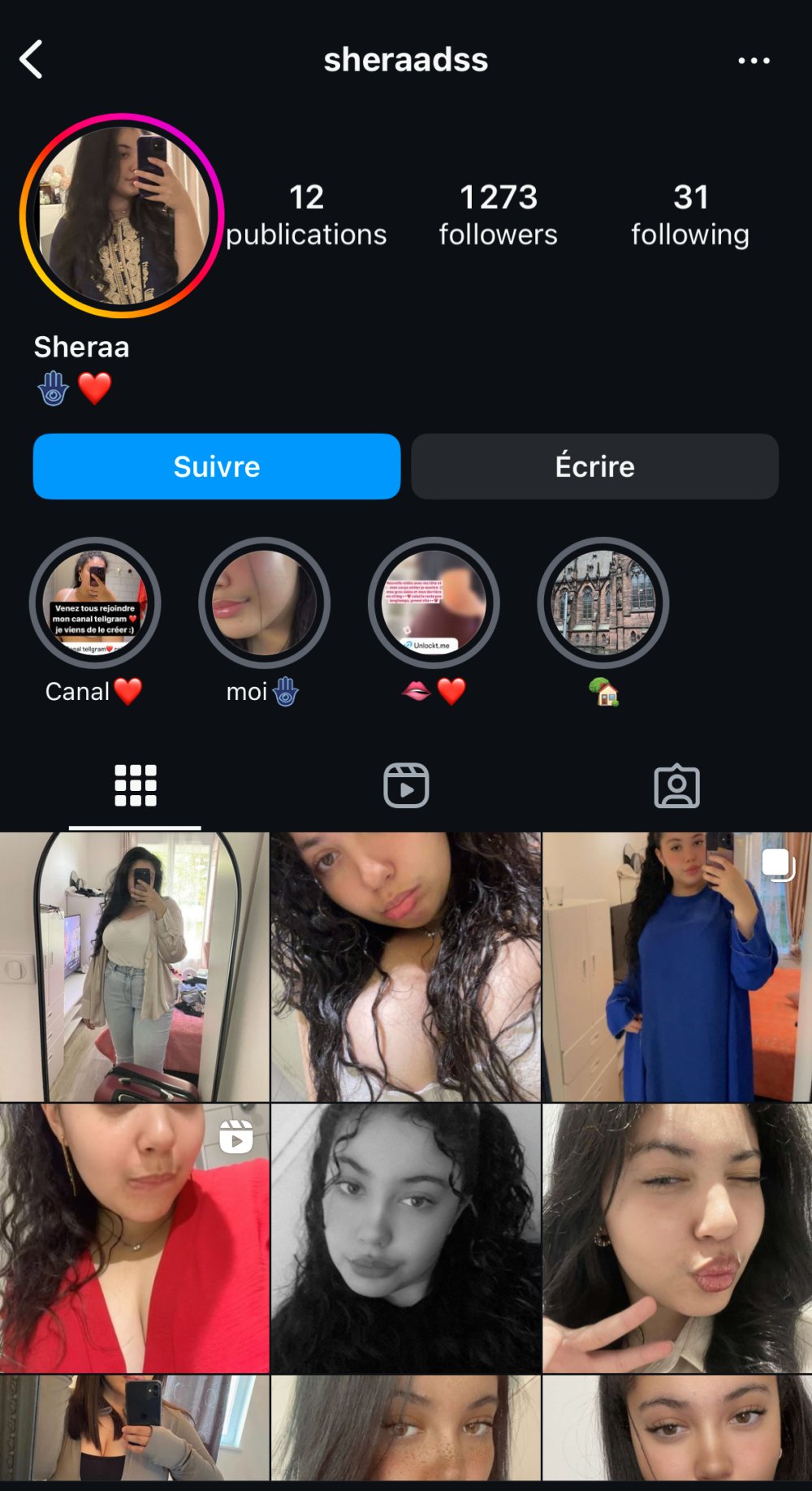Open the arched mirror selfie post

click(134, 966)
